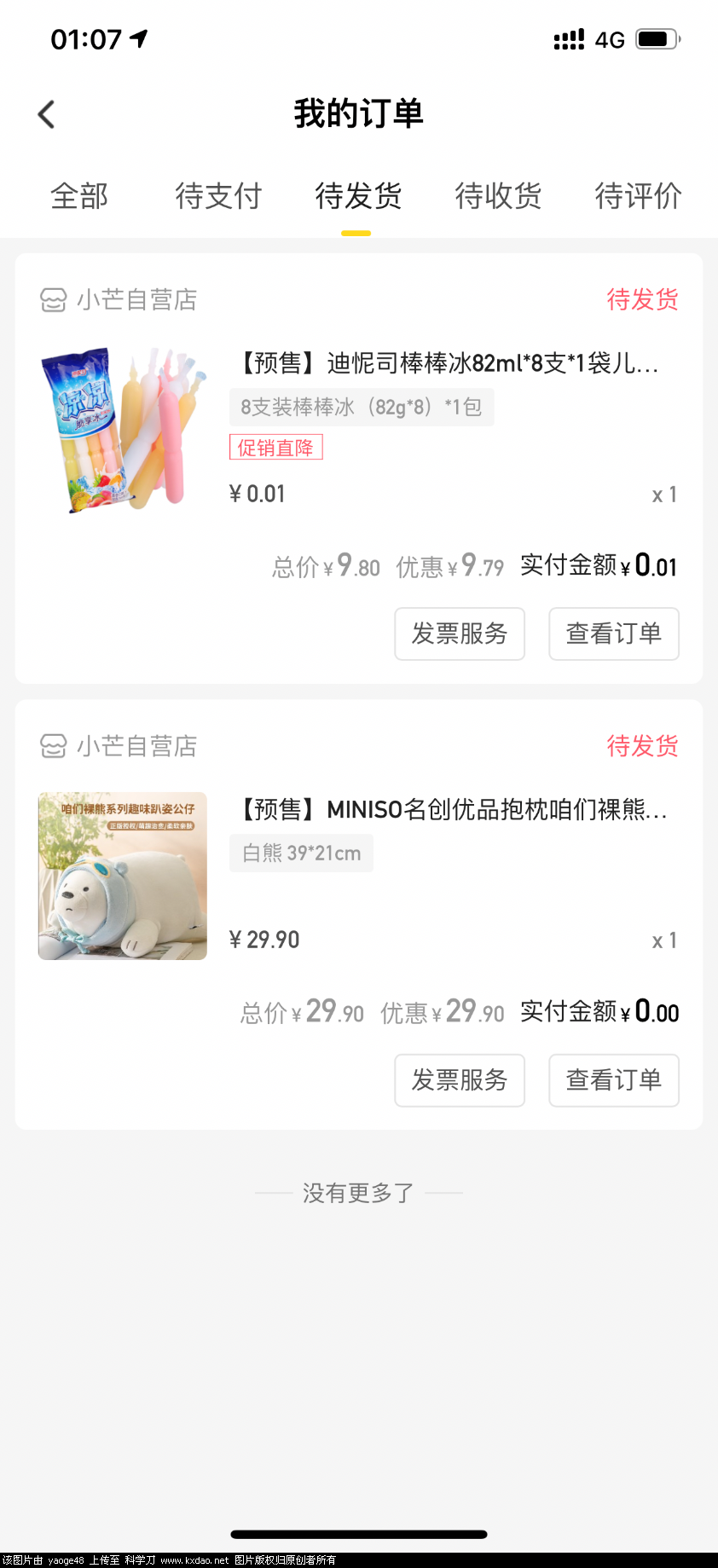Image resolution: width=718 pixels, height=1568 pixels.
Task: Open the 待评价 tab
Action: 638,196
